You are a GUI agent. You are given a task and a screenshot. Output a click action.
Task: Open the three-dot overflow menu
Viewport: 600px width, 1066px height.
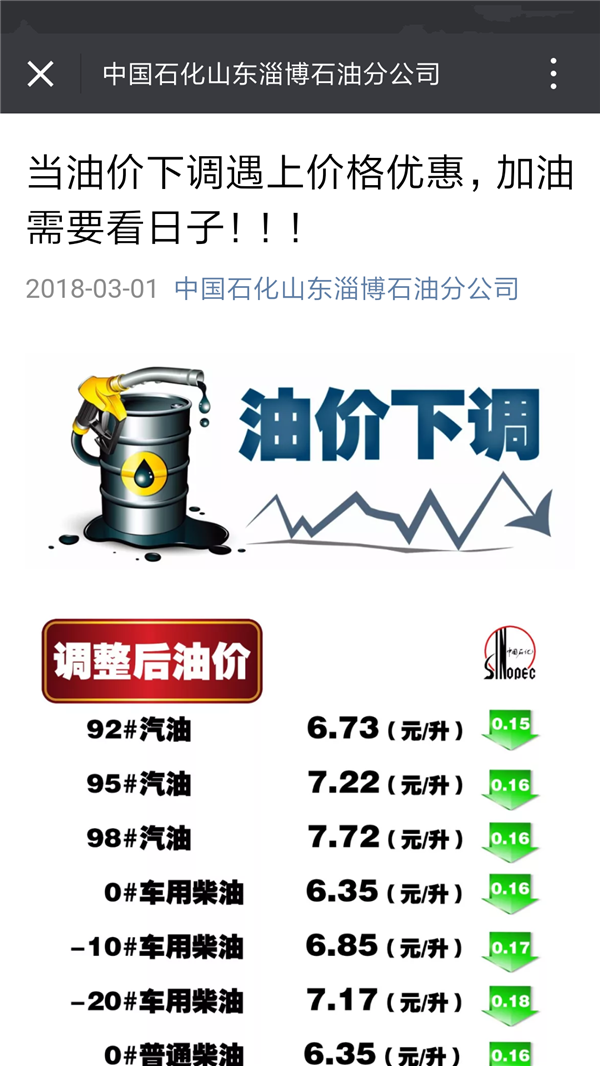(x=553, y=73)
